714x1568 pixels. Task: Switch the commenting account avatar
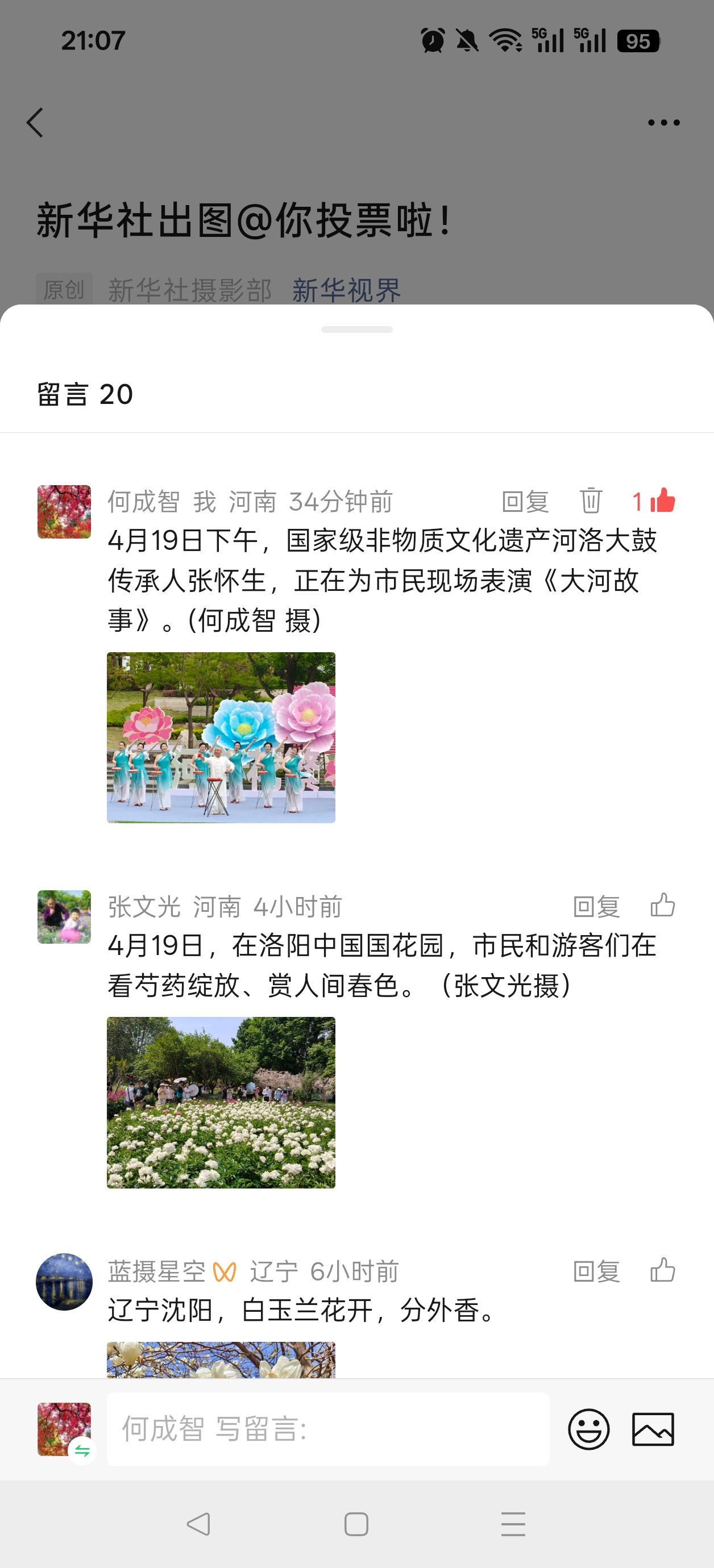point(65,1429)
